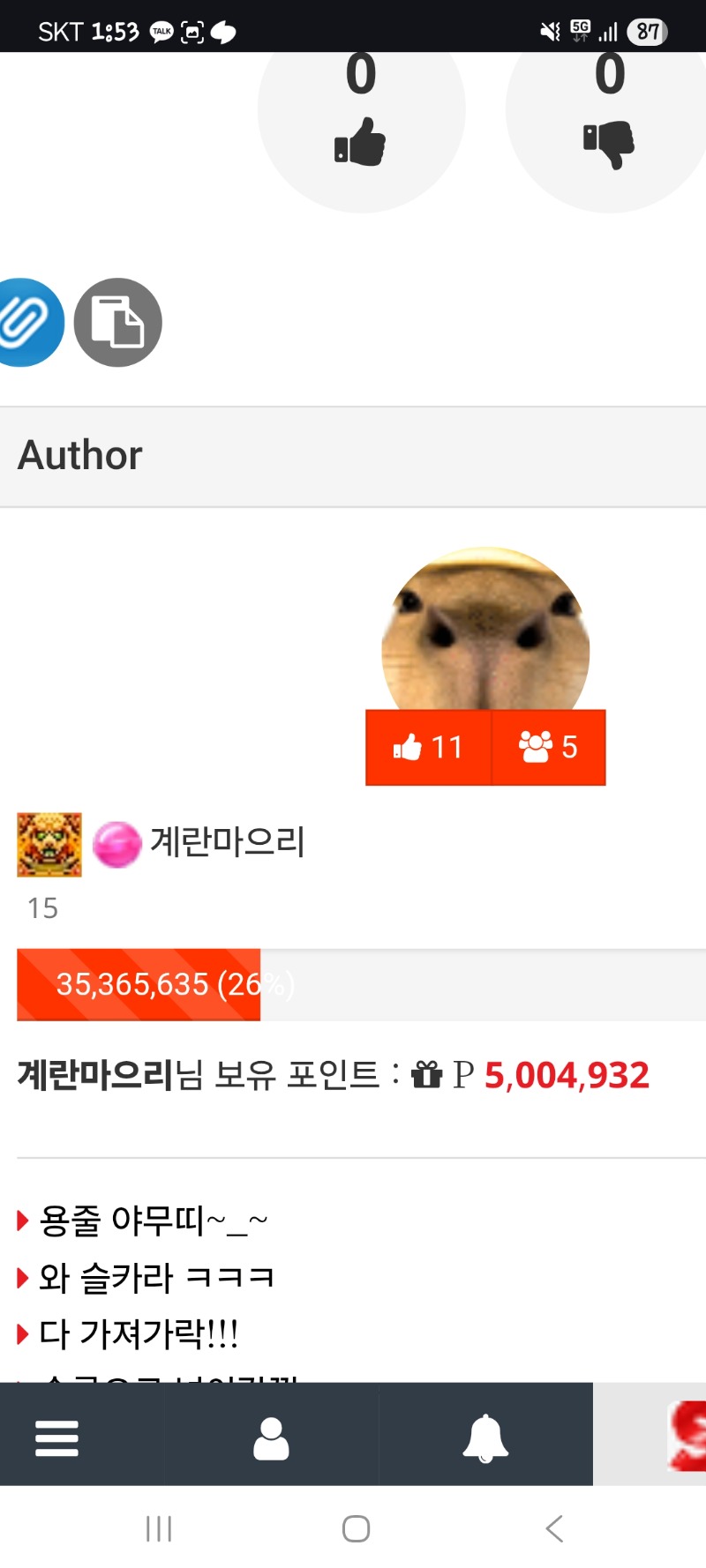The width and height of the screenshot is (706, 1568).
Task: Open the user account icon
Action: (271, 1437)
